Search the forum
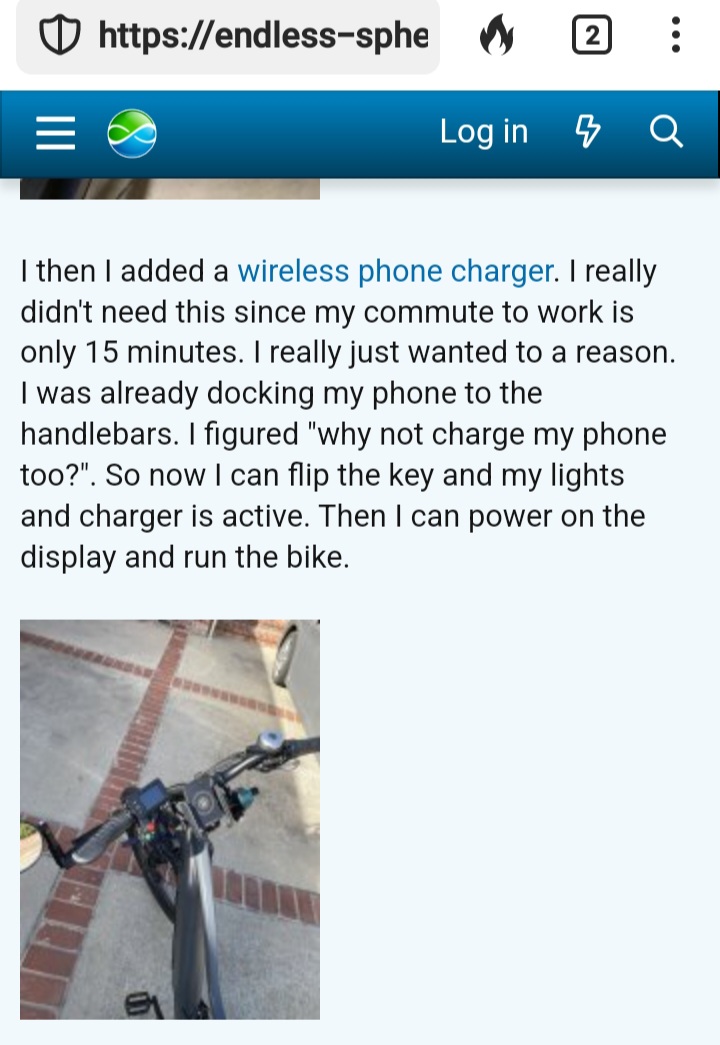 (666, 132)
